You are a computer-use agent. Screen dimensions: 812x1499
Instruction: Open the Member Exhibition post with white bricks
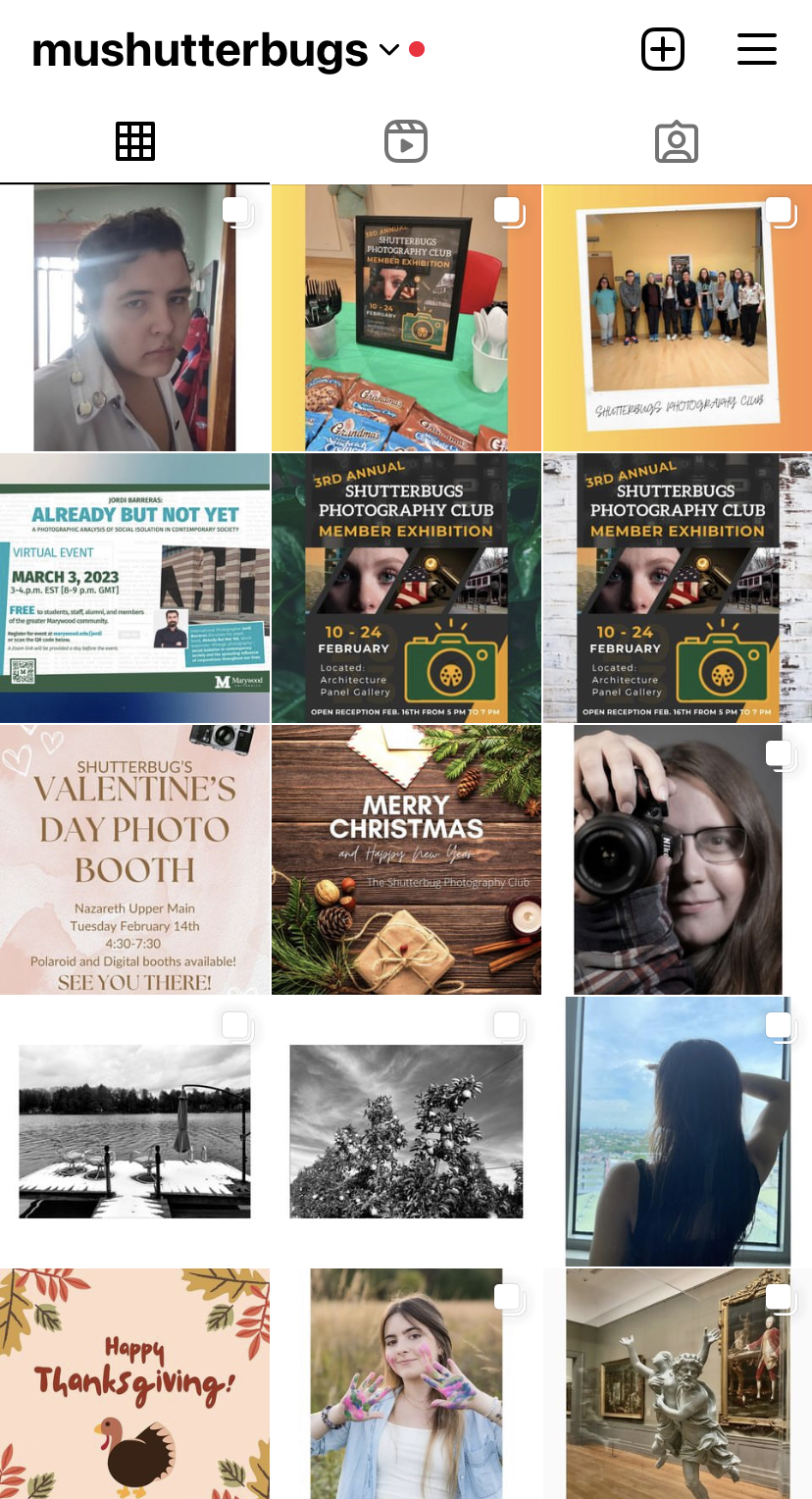677,588
